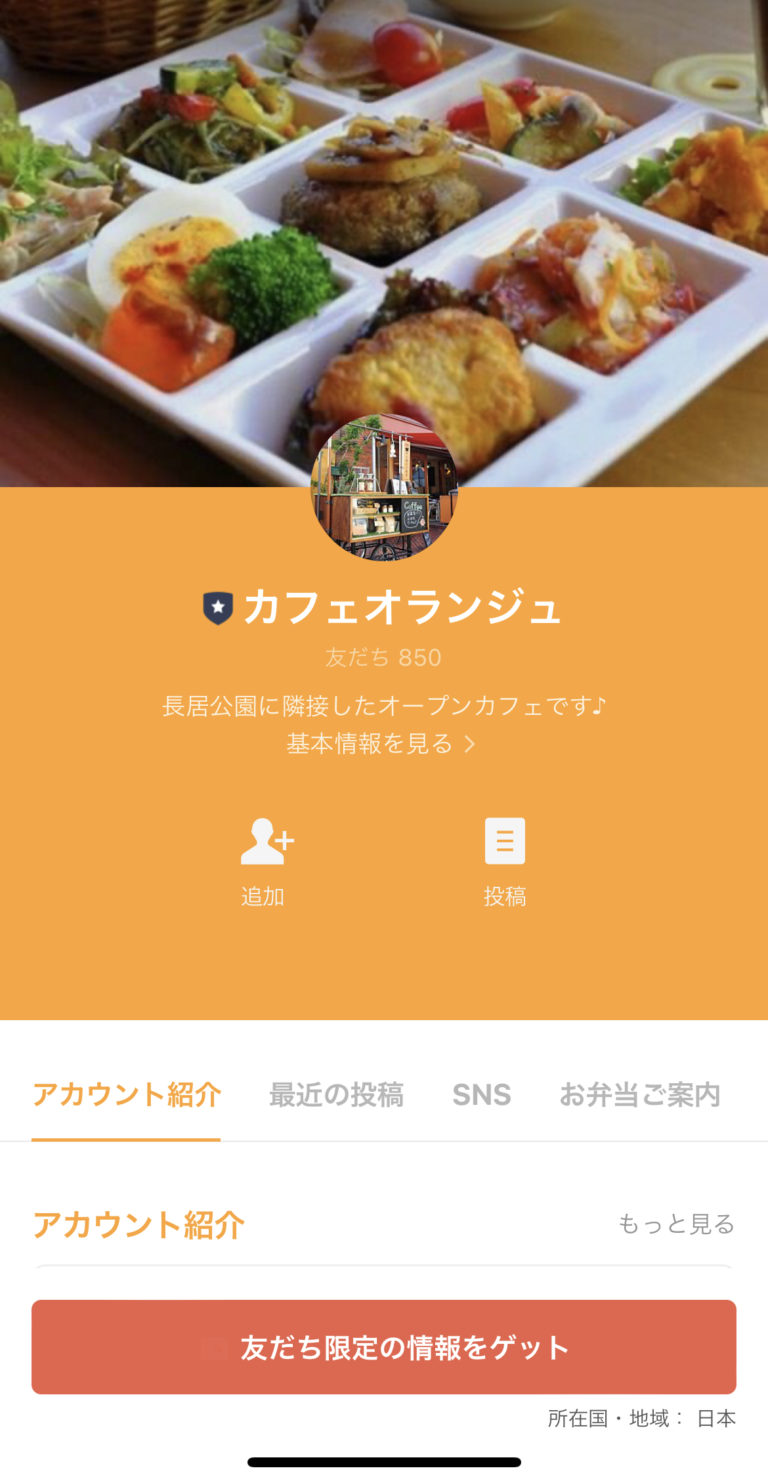The width and height of the screenshot is (768, 1483).
Task: Click the アカウント紹介 section heading
Action: tap(135, 1223)
